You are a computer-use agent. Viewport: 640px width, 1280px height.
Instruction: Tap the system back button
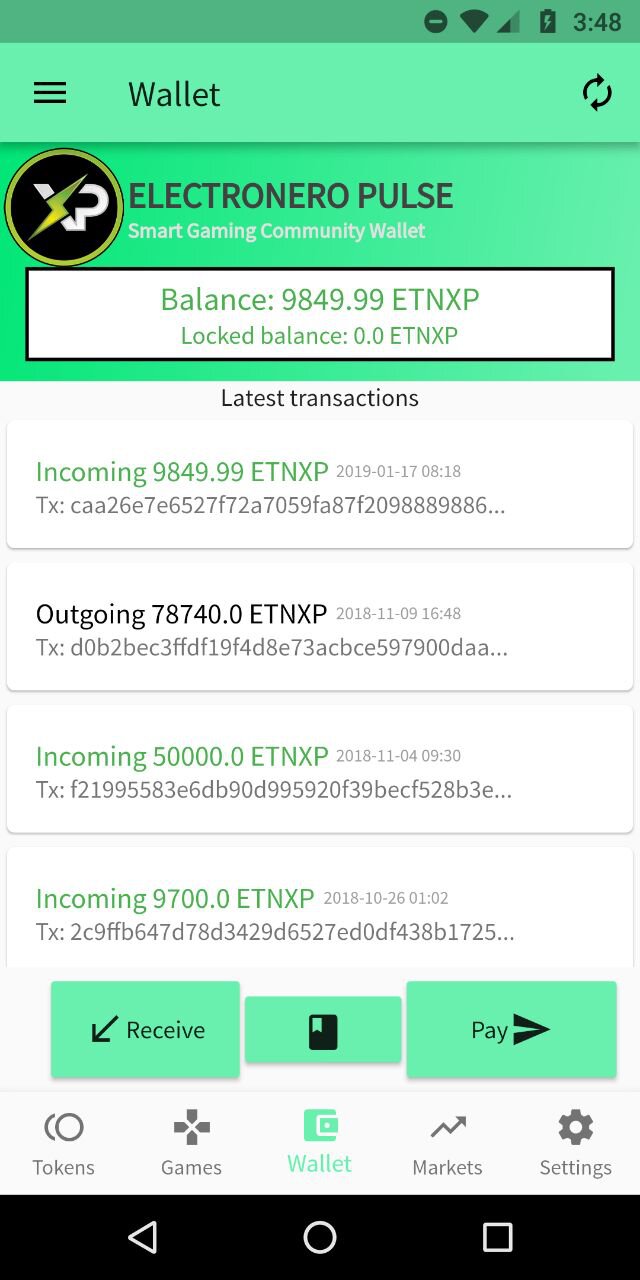pos(143,1237)
